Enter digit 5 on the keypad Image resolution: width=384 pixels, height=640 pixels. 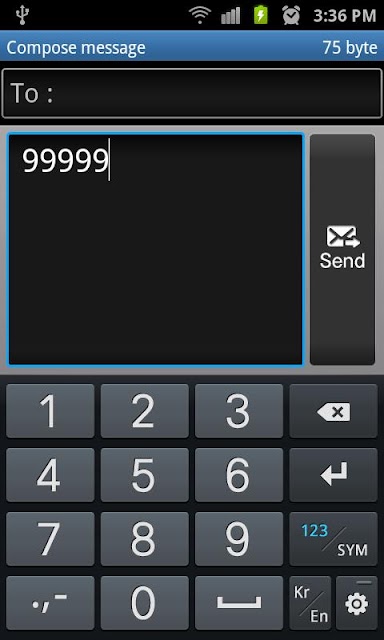[144, 475]
